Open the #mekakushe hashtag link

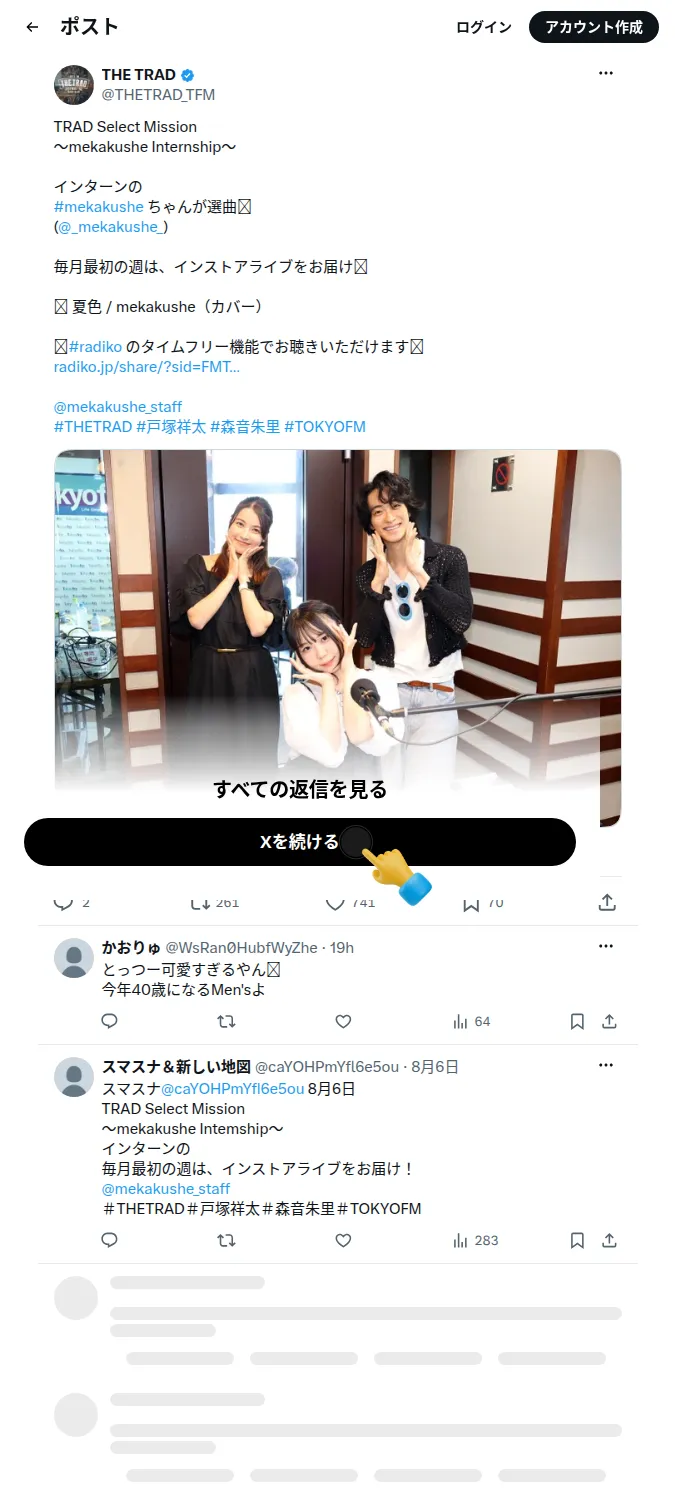click(99, 207)
